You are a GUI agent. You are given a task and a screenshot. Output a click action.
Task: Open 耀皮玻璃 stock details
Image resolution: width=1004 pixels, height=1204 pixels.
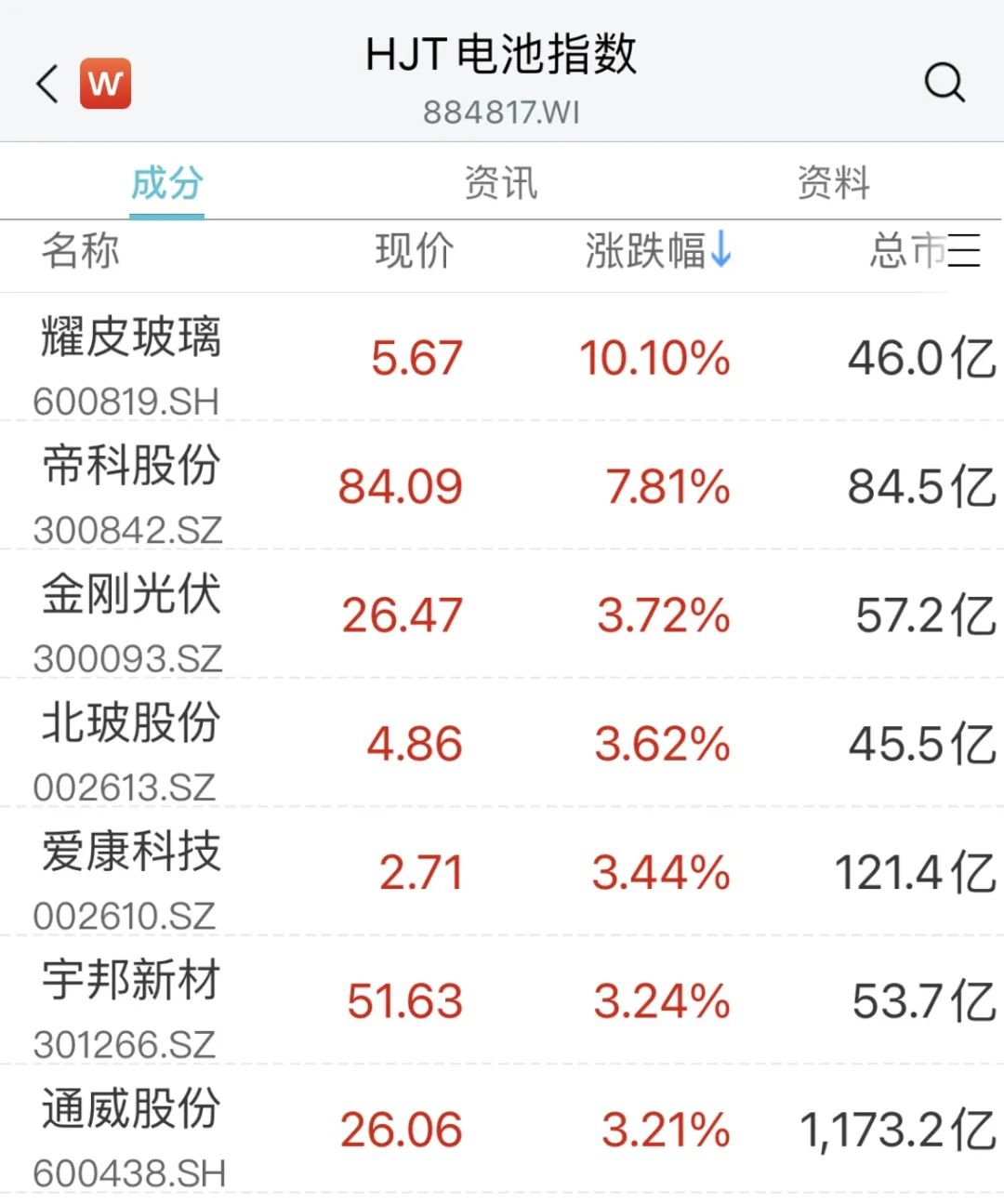131,358
